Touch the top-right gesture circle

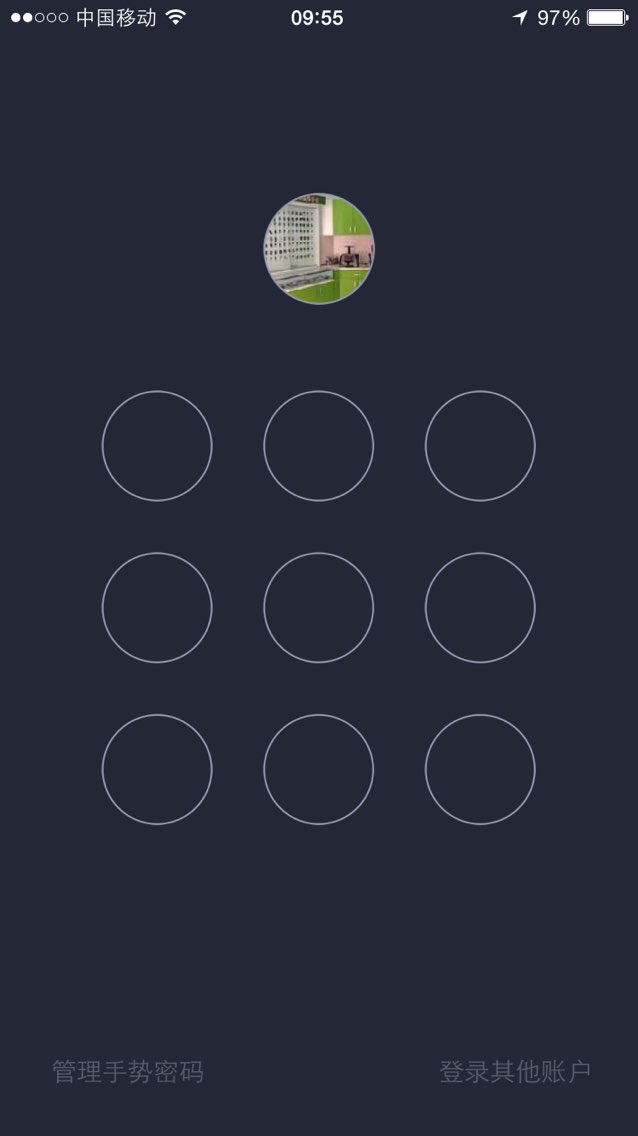point(480,446)
